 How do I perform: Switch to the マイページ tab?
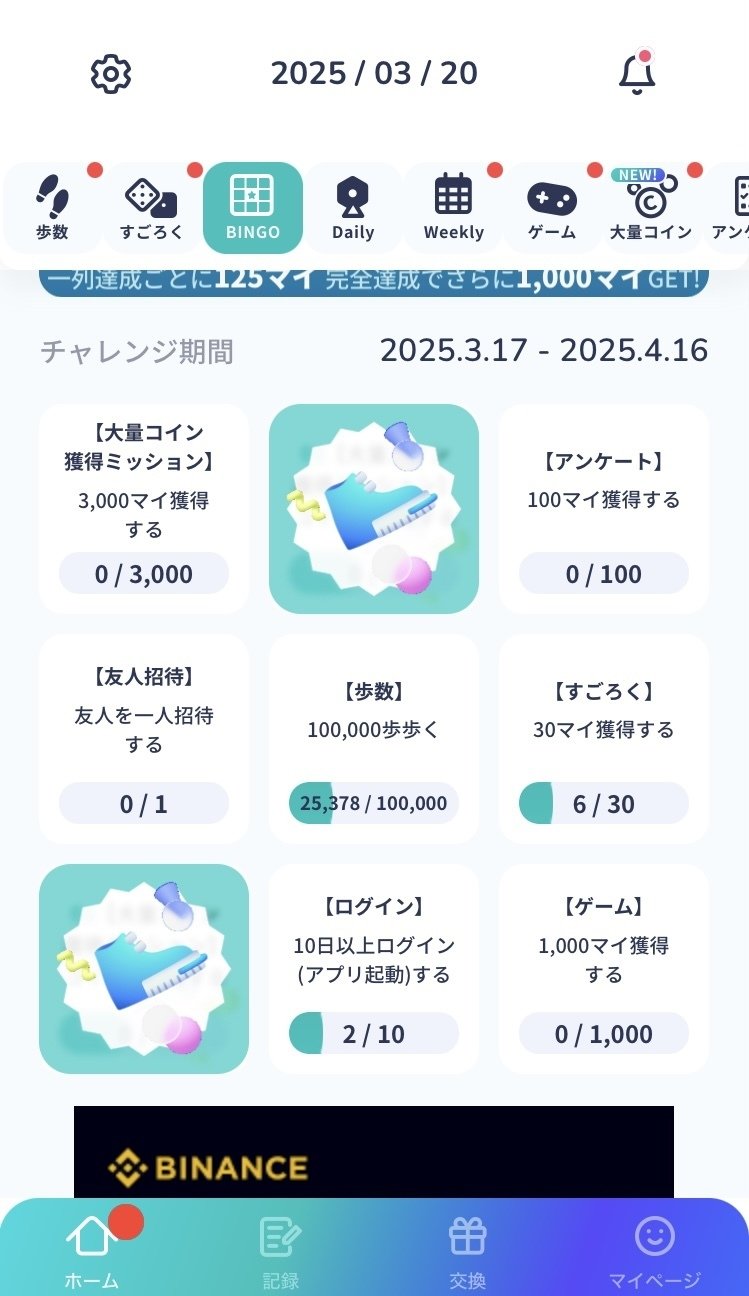[655, 1240]
